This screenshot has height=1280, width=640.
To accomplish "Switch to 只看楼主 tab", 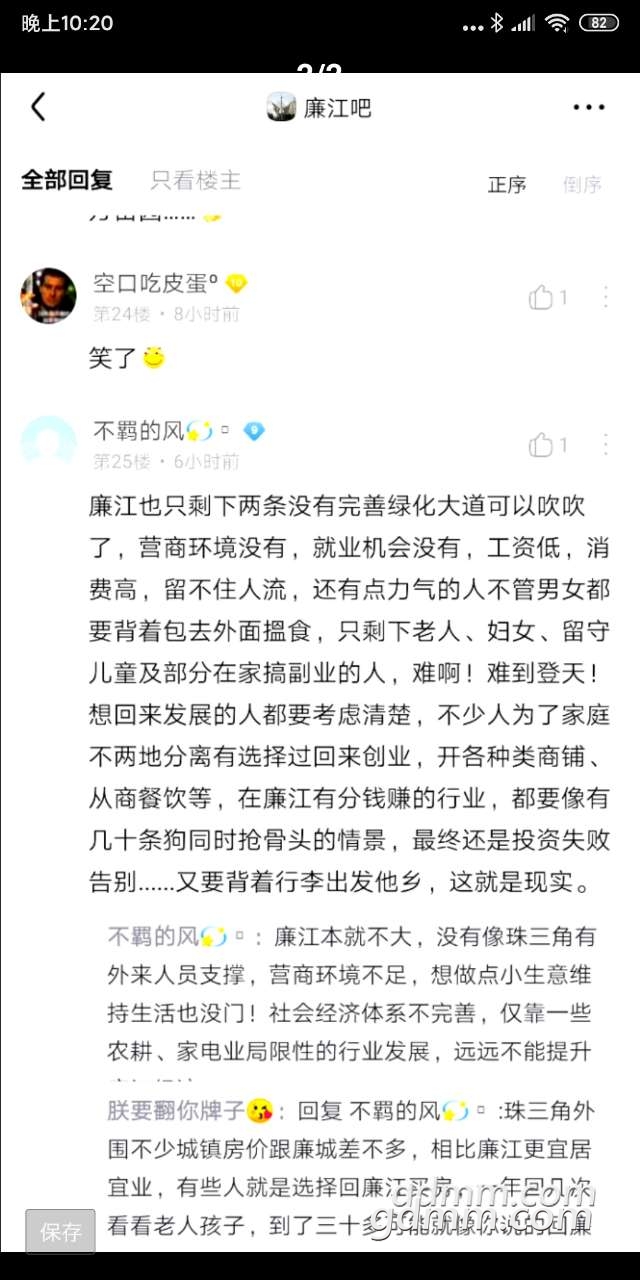I will tap(196, 180).
